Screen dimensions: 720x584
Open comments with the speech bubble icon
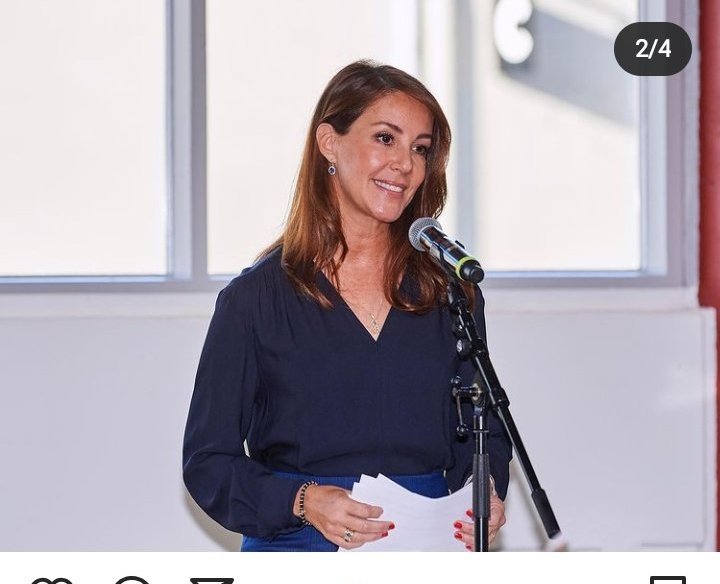132,580
